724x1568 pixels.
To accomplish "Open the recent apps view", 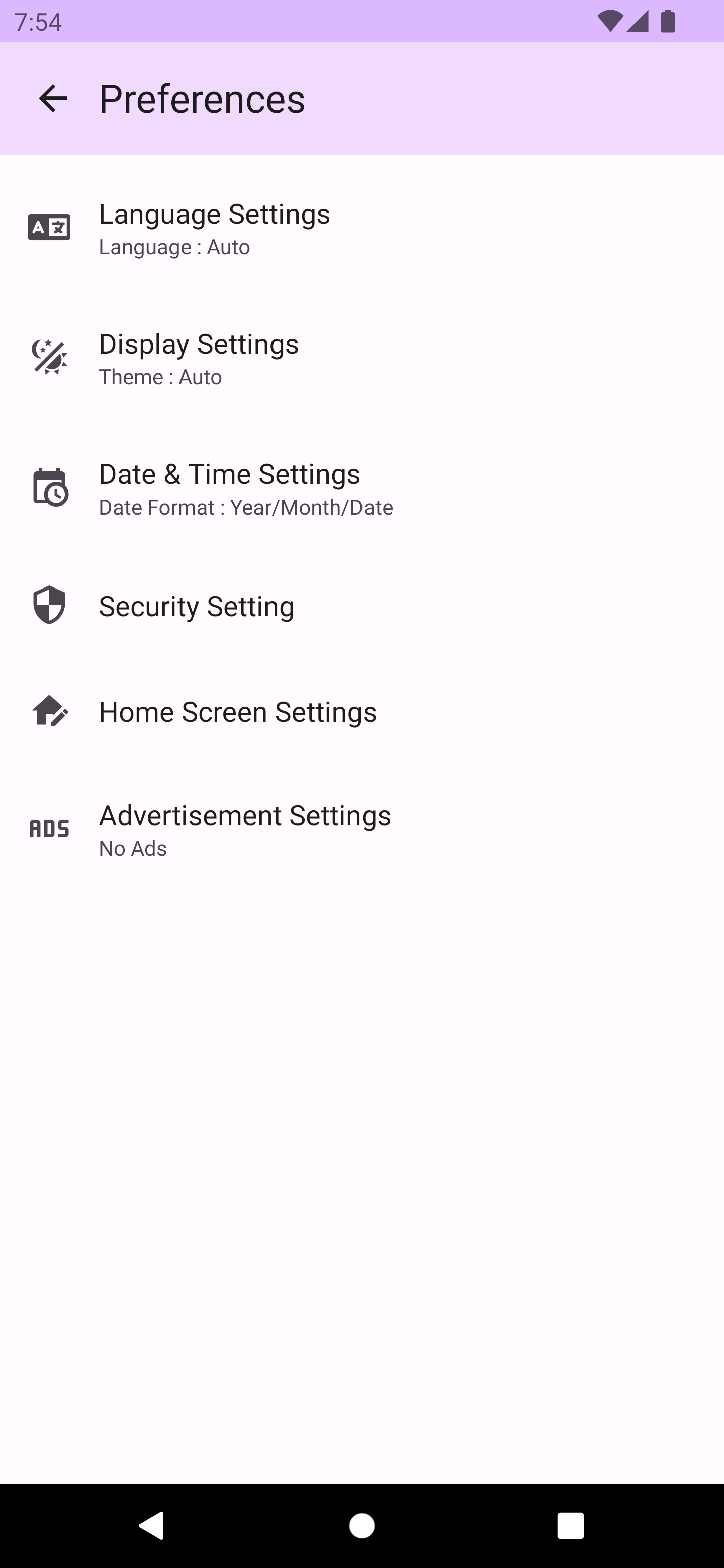I will pos(570,1525).
